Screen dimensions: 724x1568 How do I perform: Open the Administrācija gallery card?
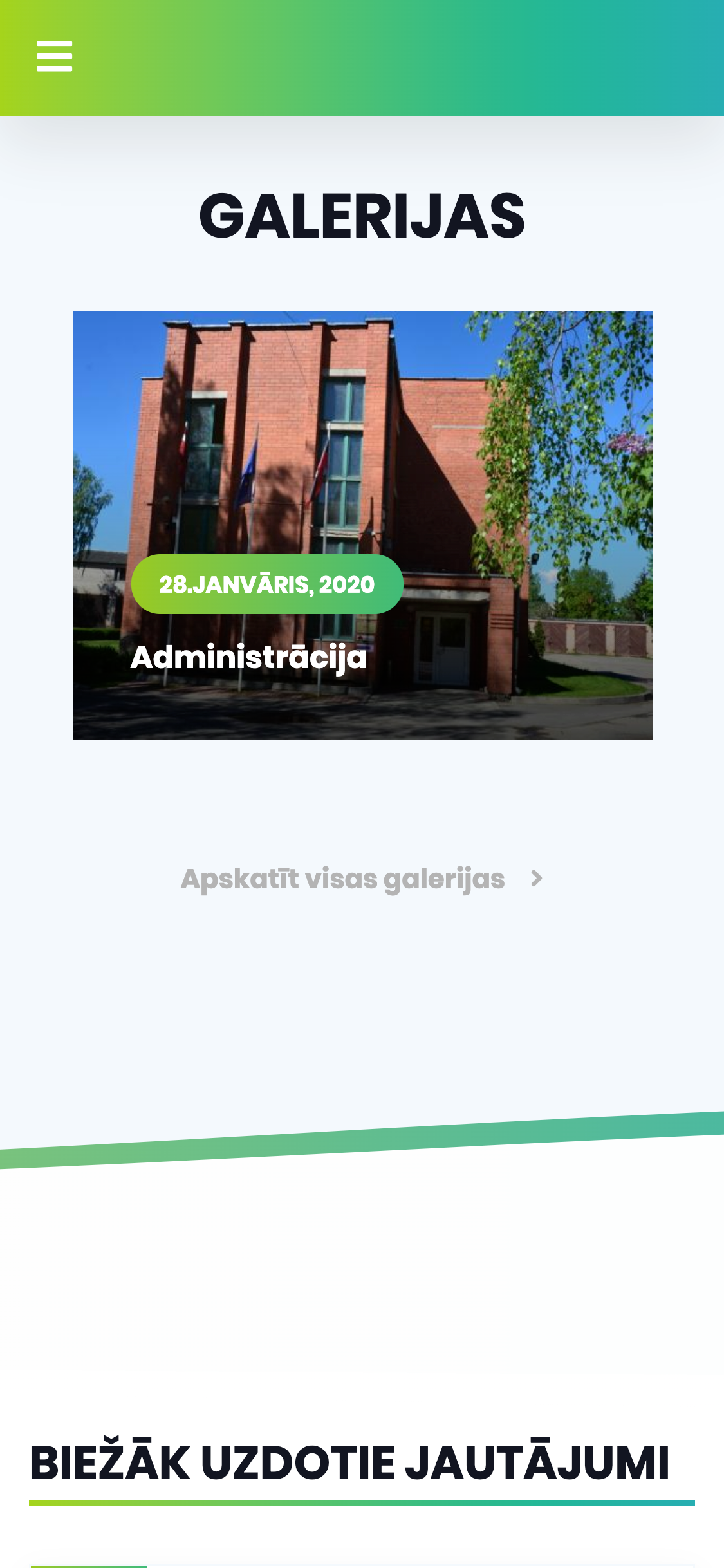point(362,525)
